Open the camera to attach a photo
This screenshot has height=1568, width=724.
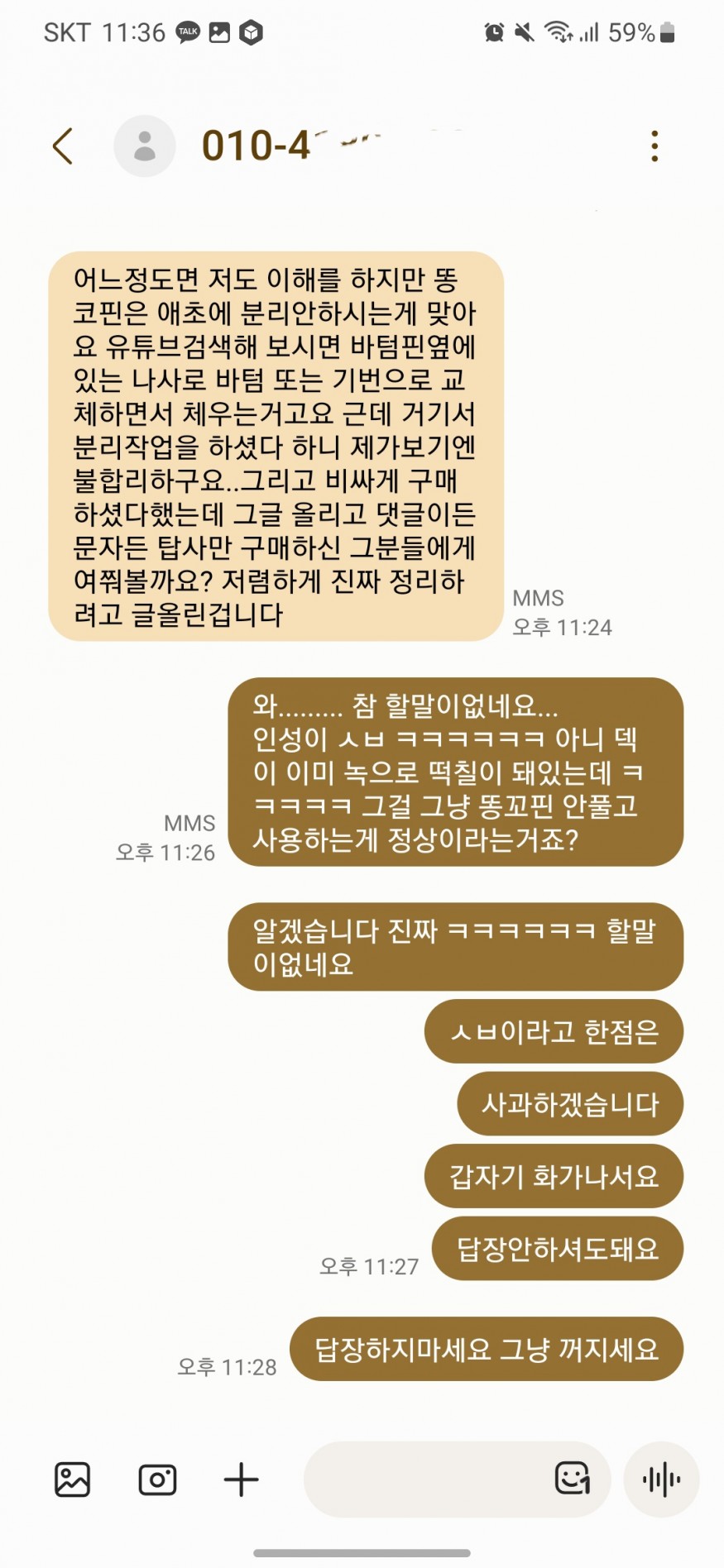pos(157,1480)
